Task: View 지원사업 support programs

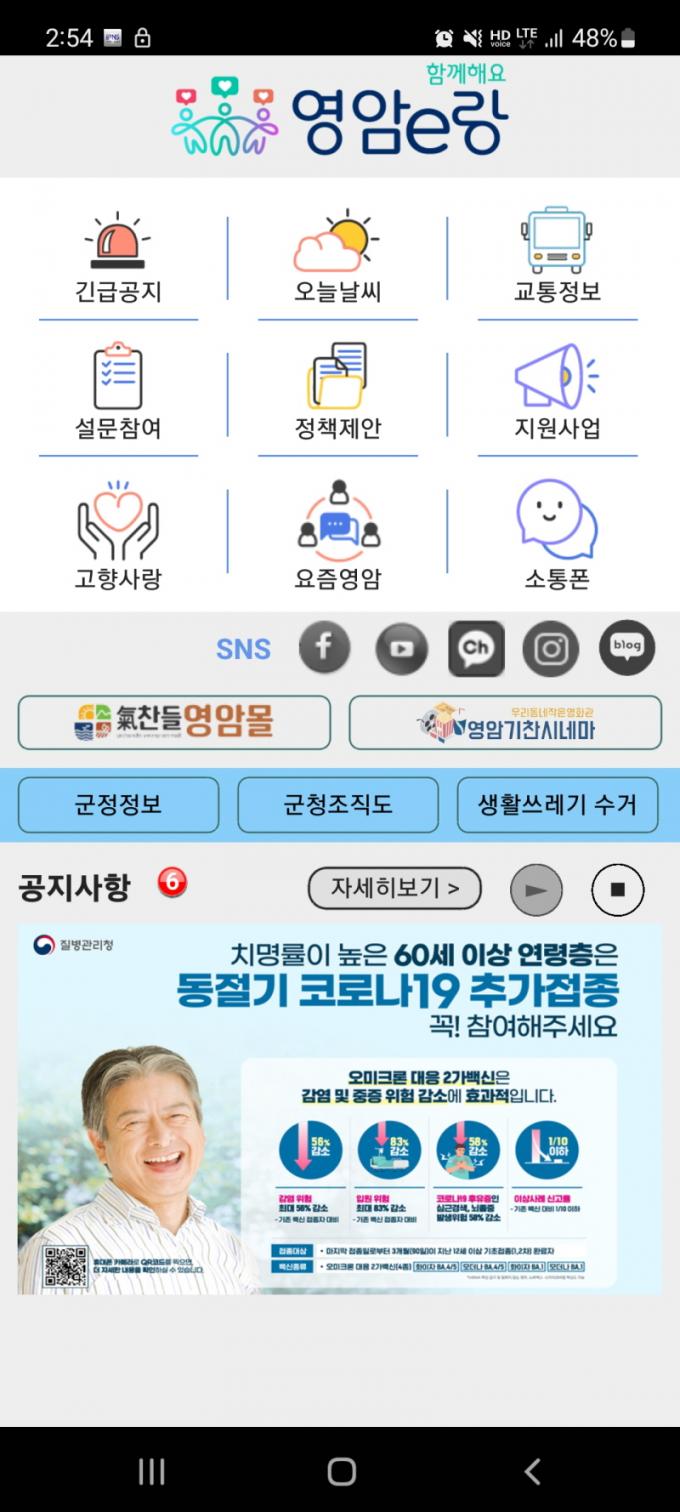Action: [x=557, y=395]
